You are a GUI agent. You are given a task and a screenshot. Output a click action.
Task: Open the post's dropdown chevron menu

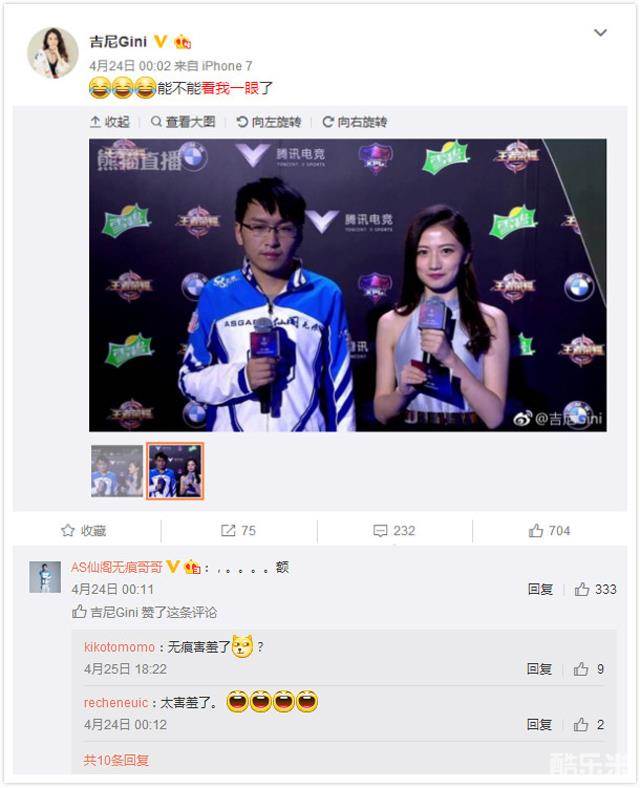tap(600, 33)
